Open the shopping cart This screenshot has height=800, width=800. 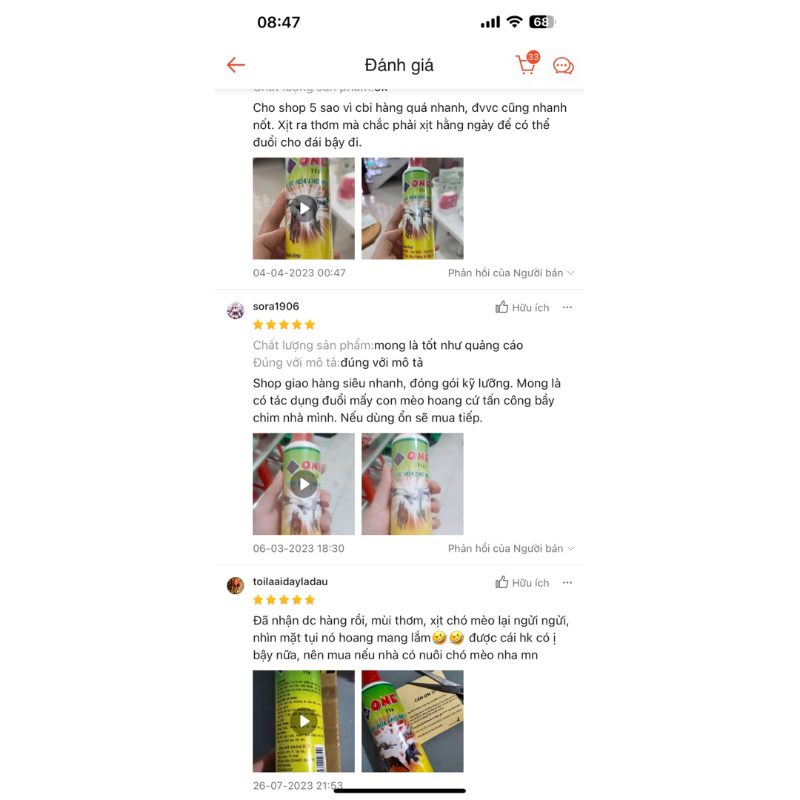click(526, 65)
